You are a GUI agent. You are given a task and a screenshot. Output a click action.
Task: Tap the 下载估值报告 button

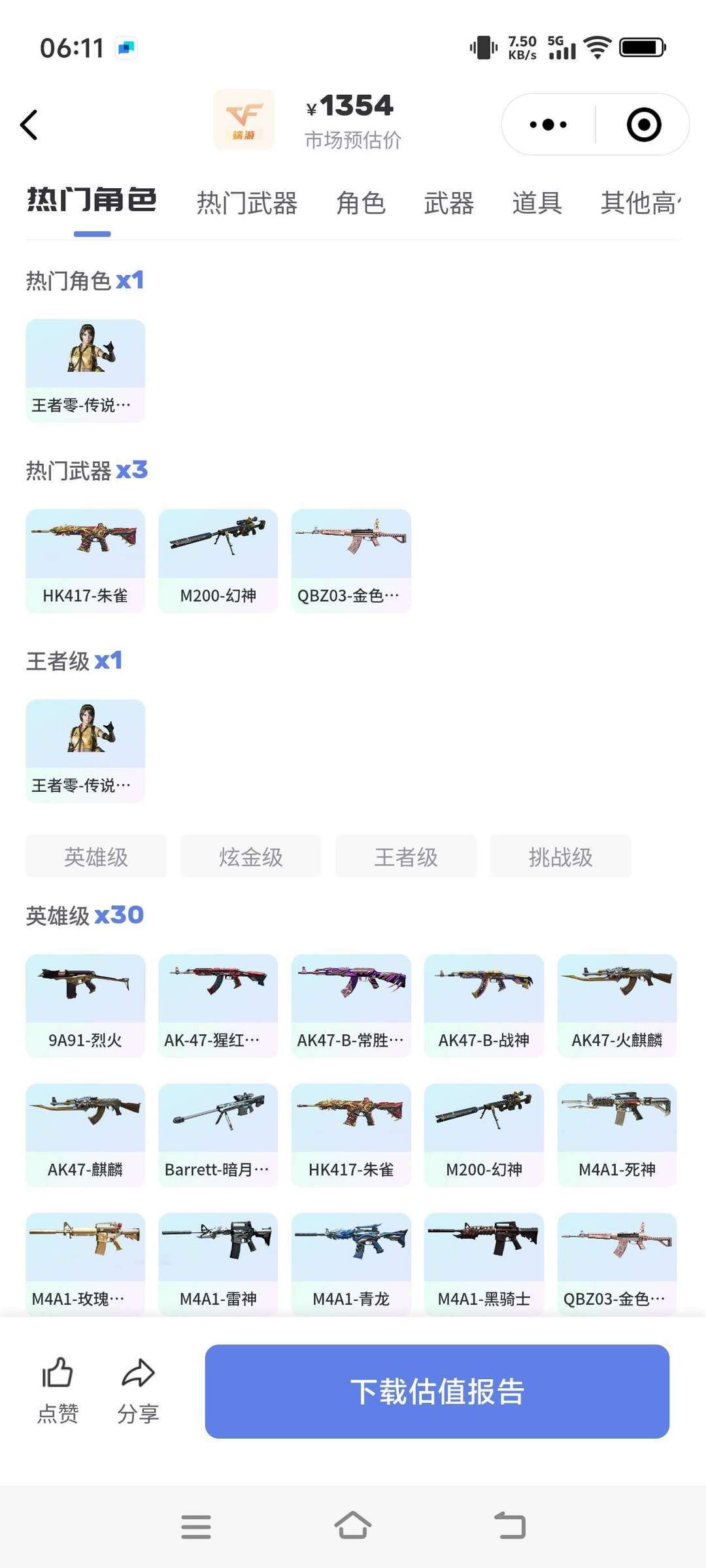click(437, 1392)
